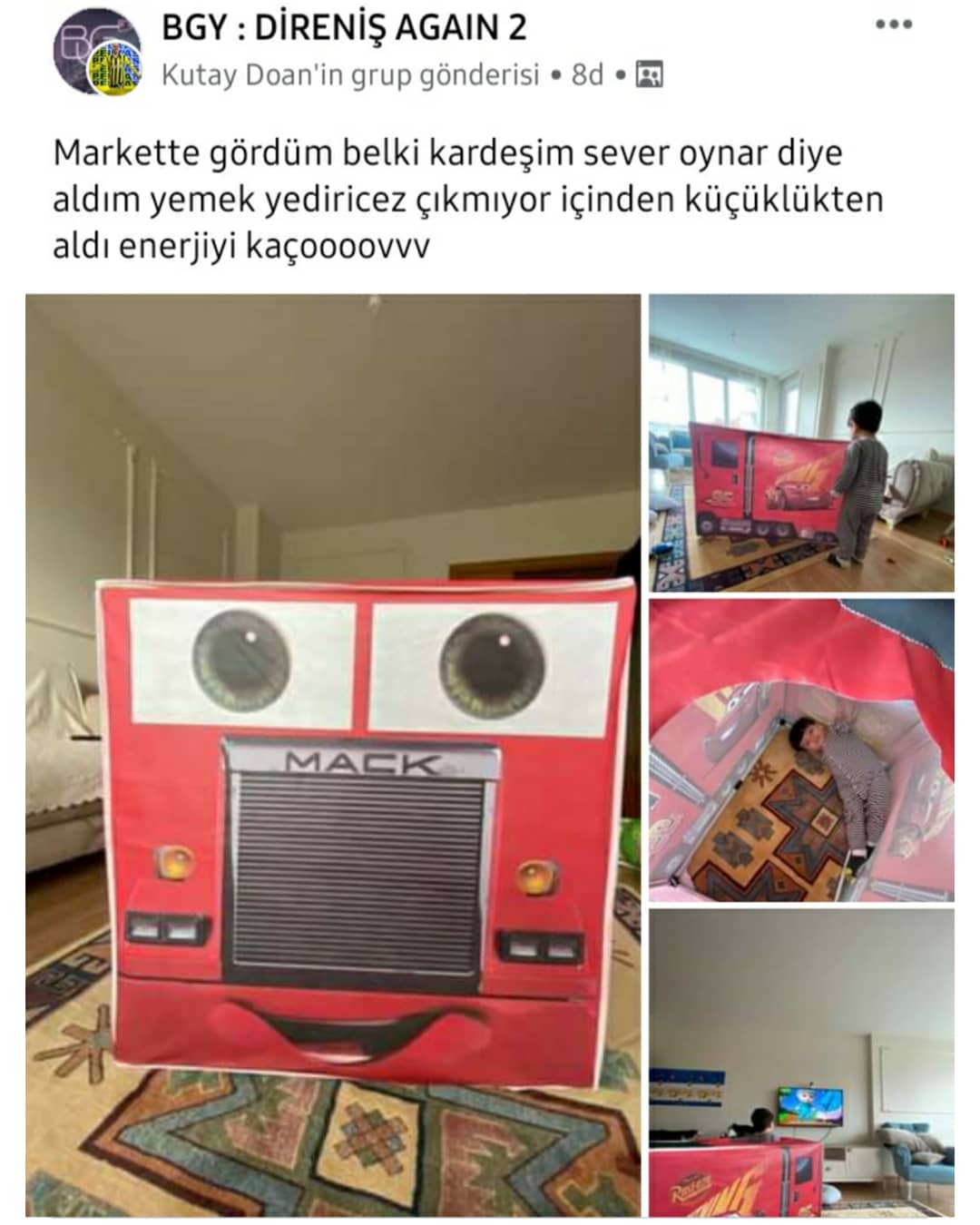Open the post's three-dot overflow menu
Image resolution: width=980 pixels, height=1225 pixels.
(893, 24)
